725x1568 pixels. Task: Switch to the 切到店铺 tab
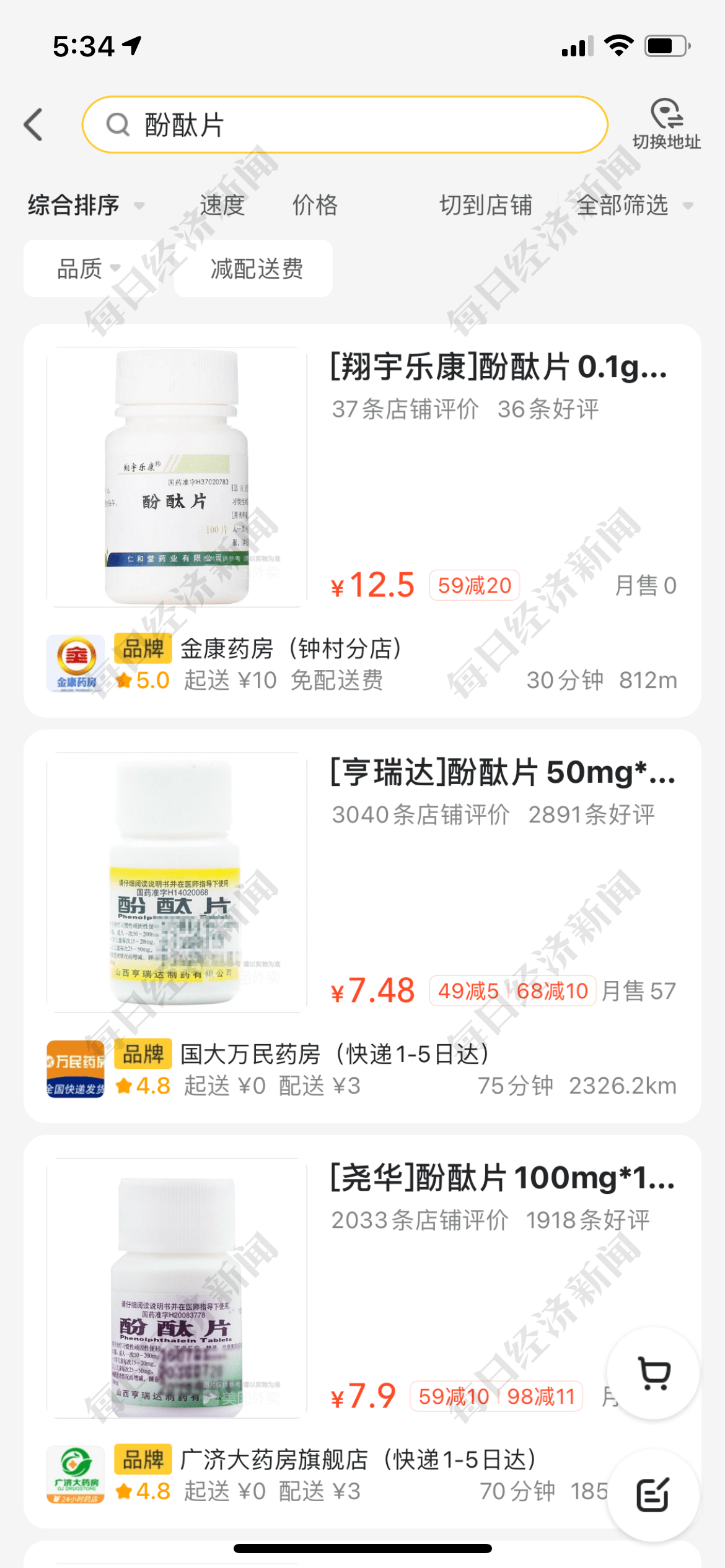(486, 206)
